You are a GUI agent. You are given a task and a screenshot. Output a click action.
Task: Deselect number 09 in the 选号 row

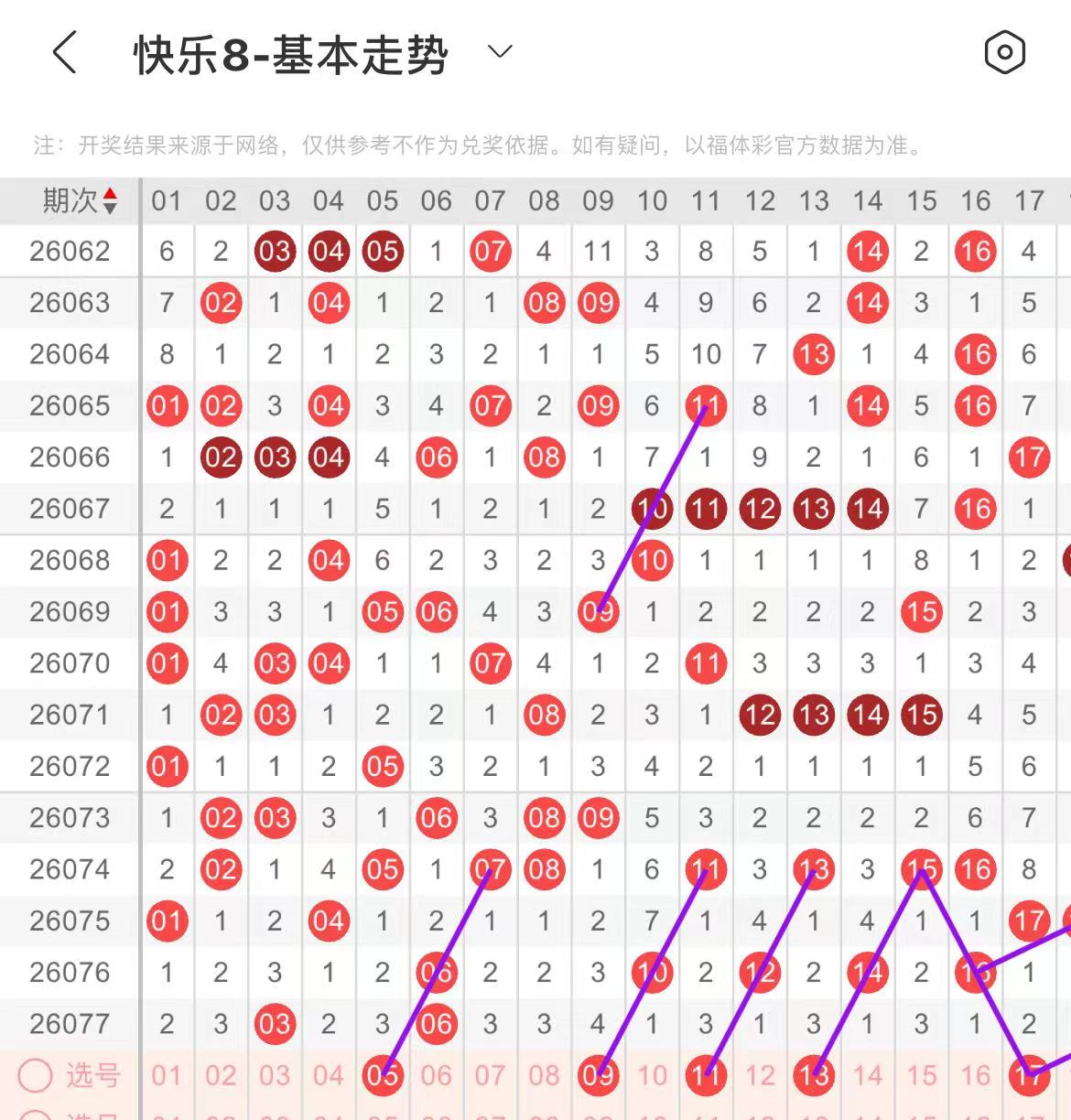598,1075
